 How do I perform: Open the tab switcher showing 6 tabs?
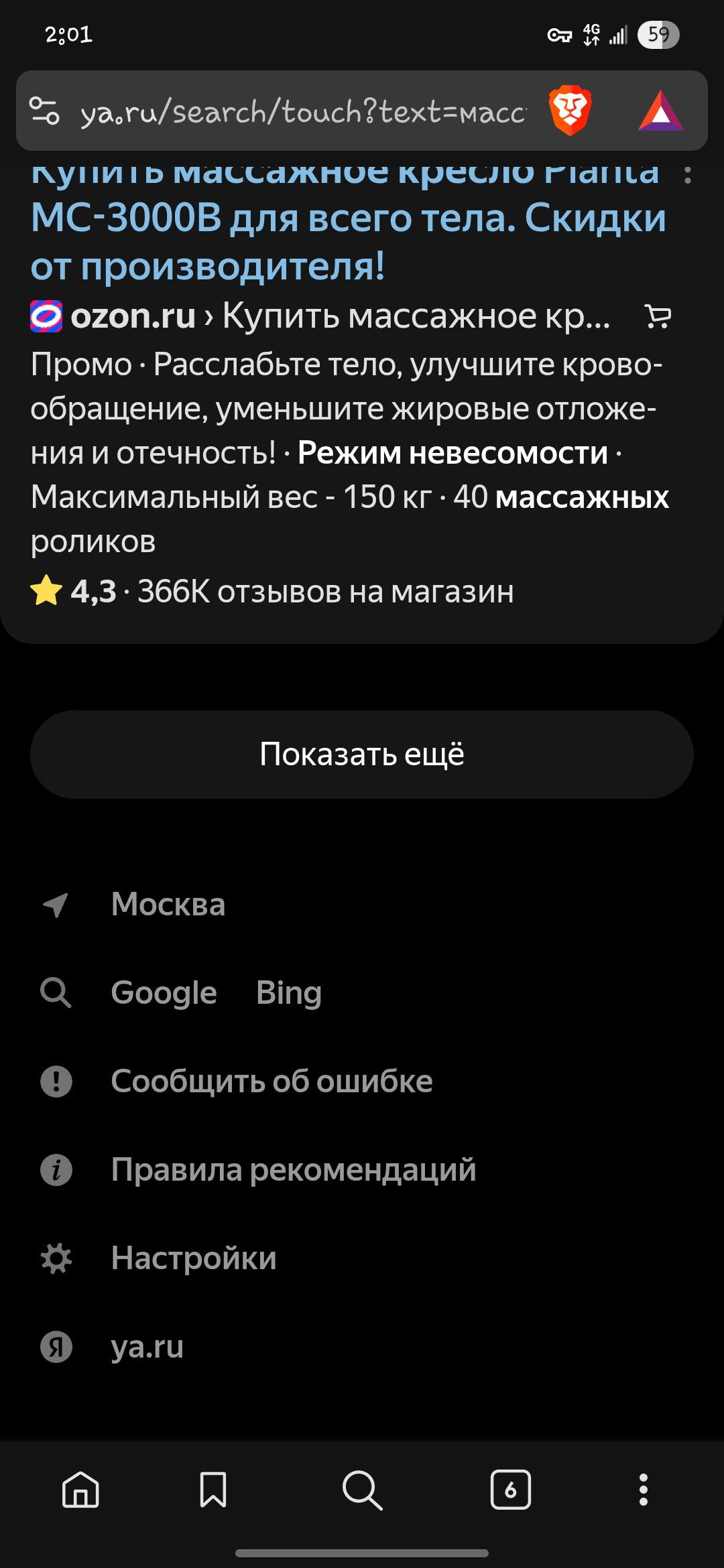510,1490
